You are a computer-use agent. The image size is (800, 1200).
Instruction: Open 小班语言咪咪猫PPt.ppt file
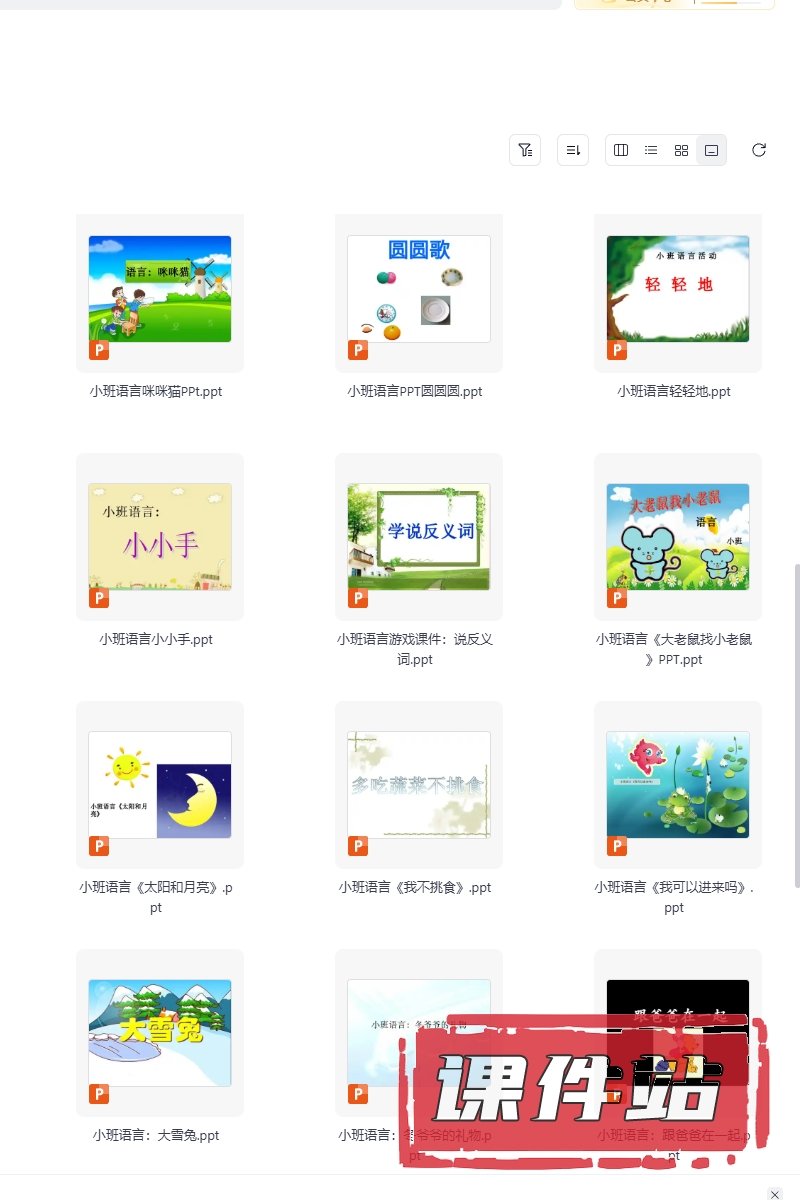(160, 290)
